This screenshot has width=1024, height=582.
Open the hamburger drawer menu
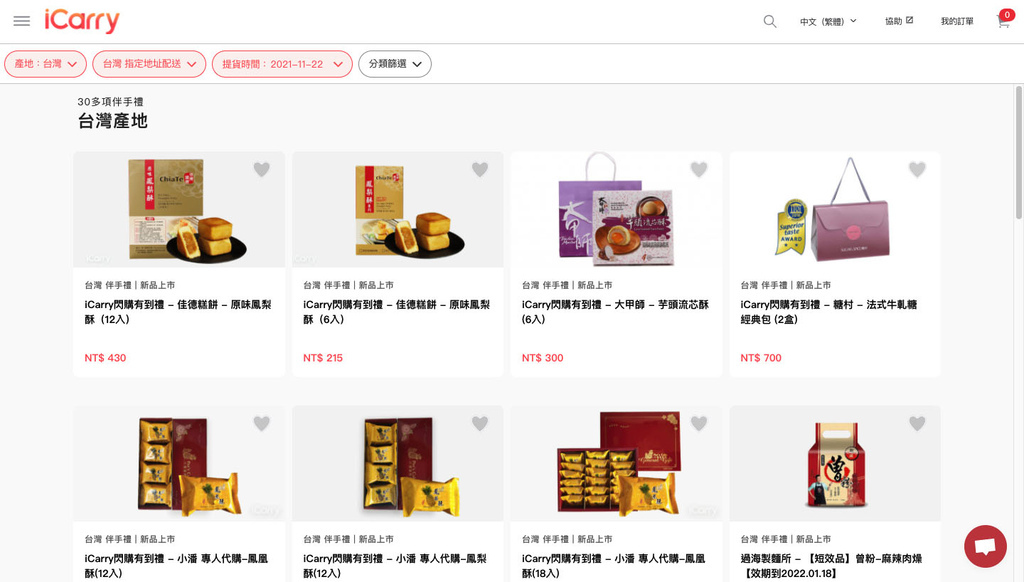point(21,21)
